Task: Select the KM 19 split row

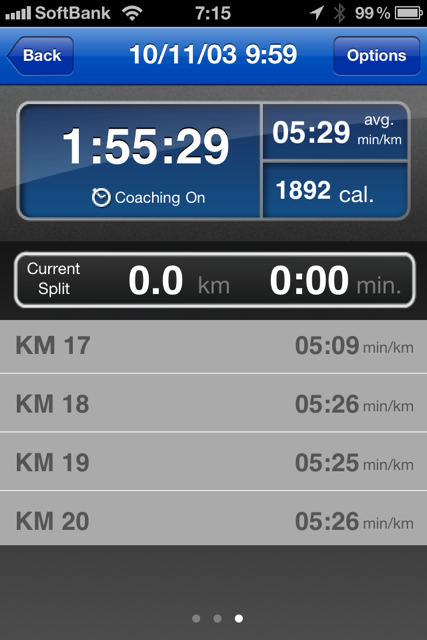Action: point(214,462)
